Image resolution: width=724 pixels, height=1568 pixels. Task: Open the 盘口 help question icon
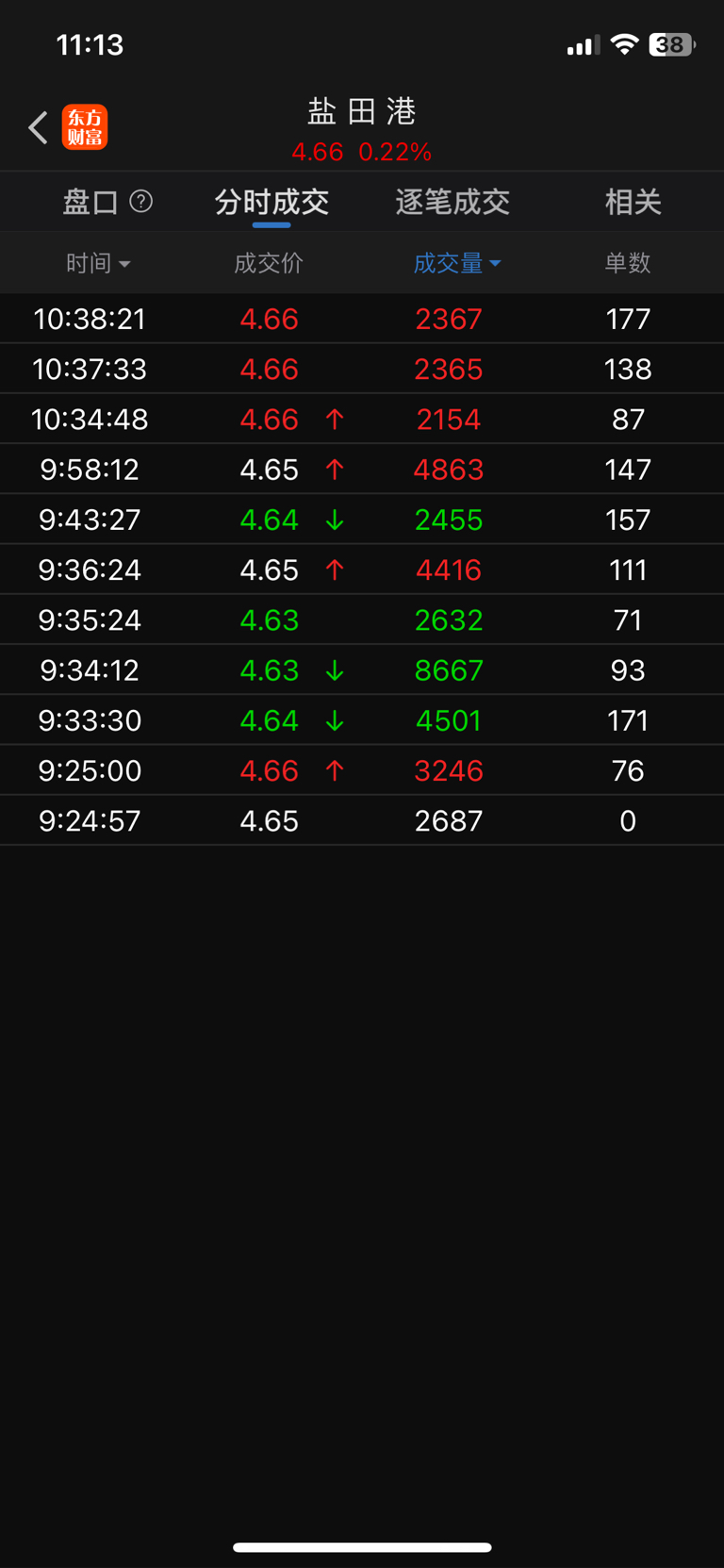pos(141,201)
